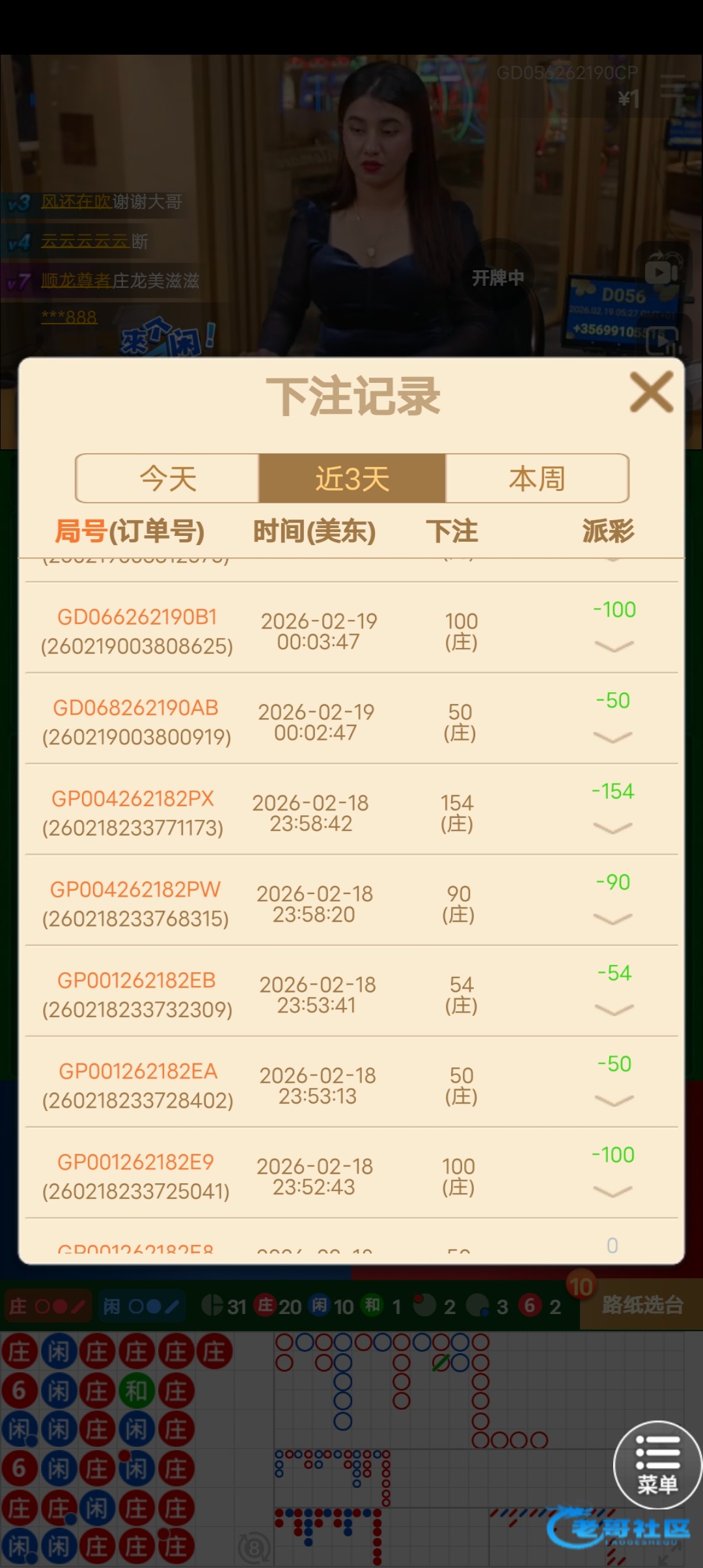This screenshot has height=1568, width=703.
Task: Open the 菜单 floating button
Action: click(x=657, y=1465)
